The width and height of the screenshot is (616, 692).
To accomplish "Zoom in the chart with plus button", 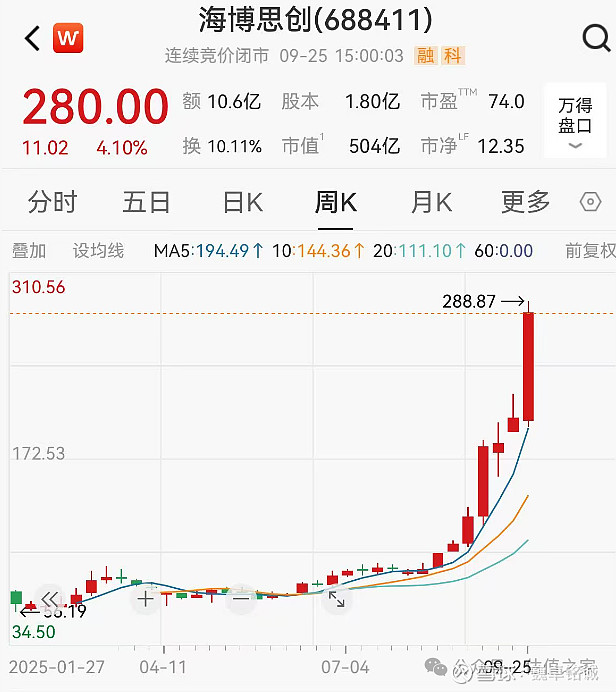I will 146,599.
